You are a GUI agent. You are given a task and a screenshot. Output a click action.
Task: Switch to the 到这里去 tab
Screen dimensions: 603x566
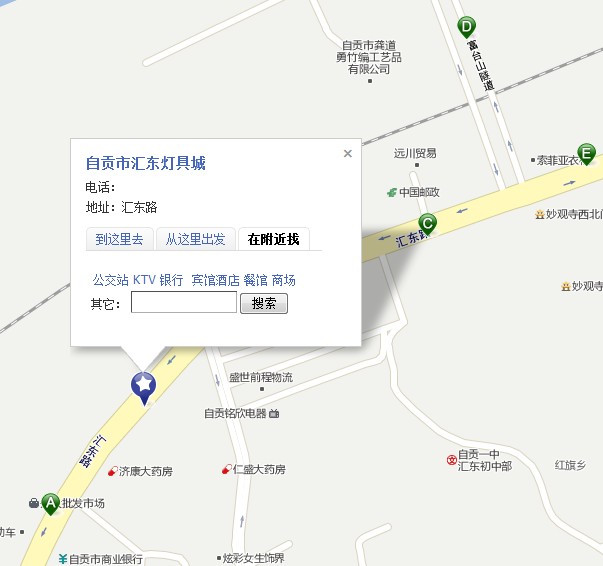coord(119,239)
